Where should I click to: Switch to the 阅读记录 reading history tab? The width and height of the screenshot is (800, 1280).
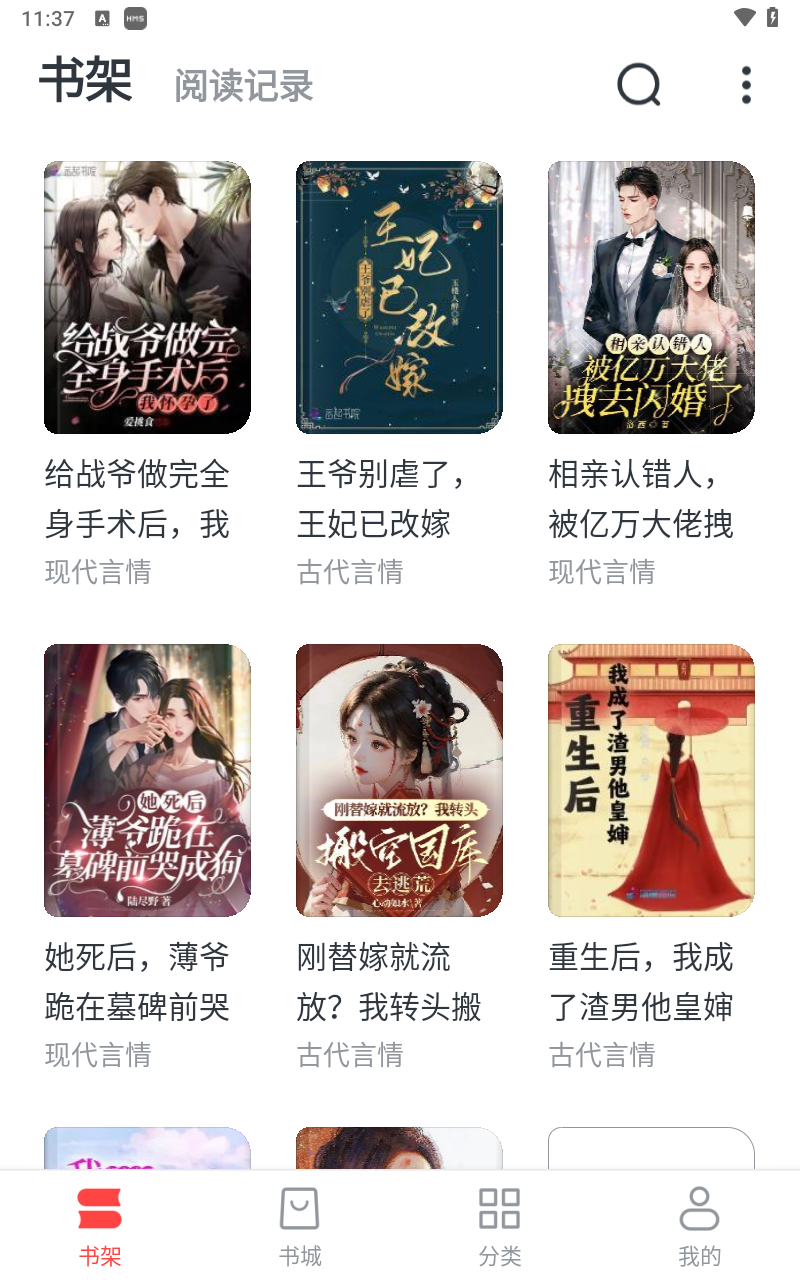(243, 88)
